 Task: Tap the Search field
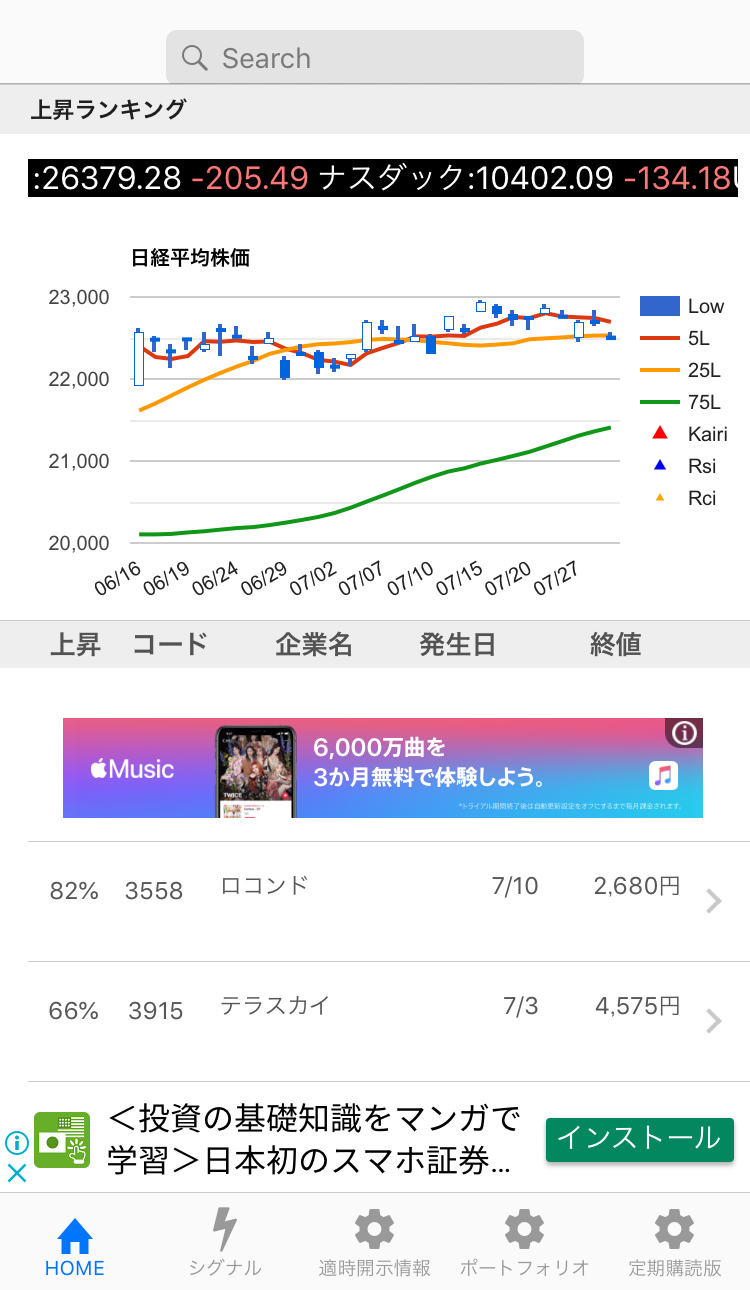375,58
